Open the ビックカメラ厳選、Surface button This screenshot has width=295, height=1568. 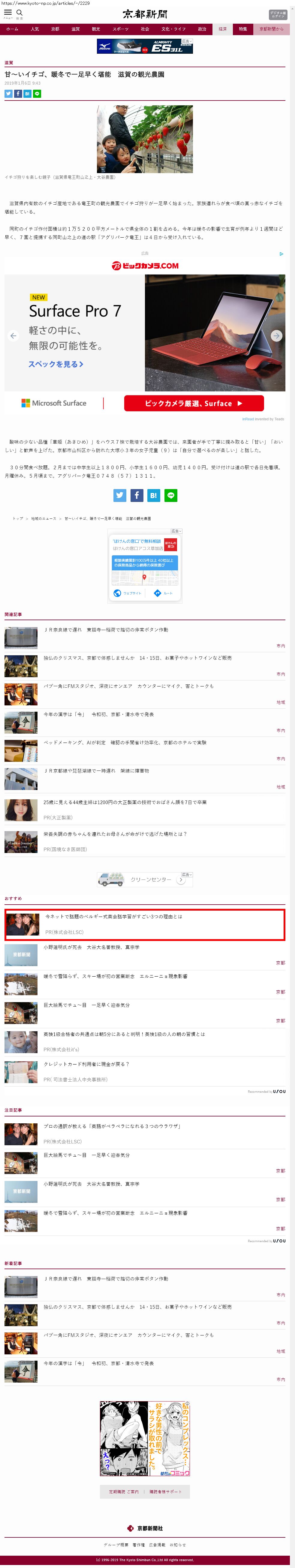194,403
